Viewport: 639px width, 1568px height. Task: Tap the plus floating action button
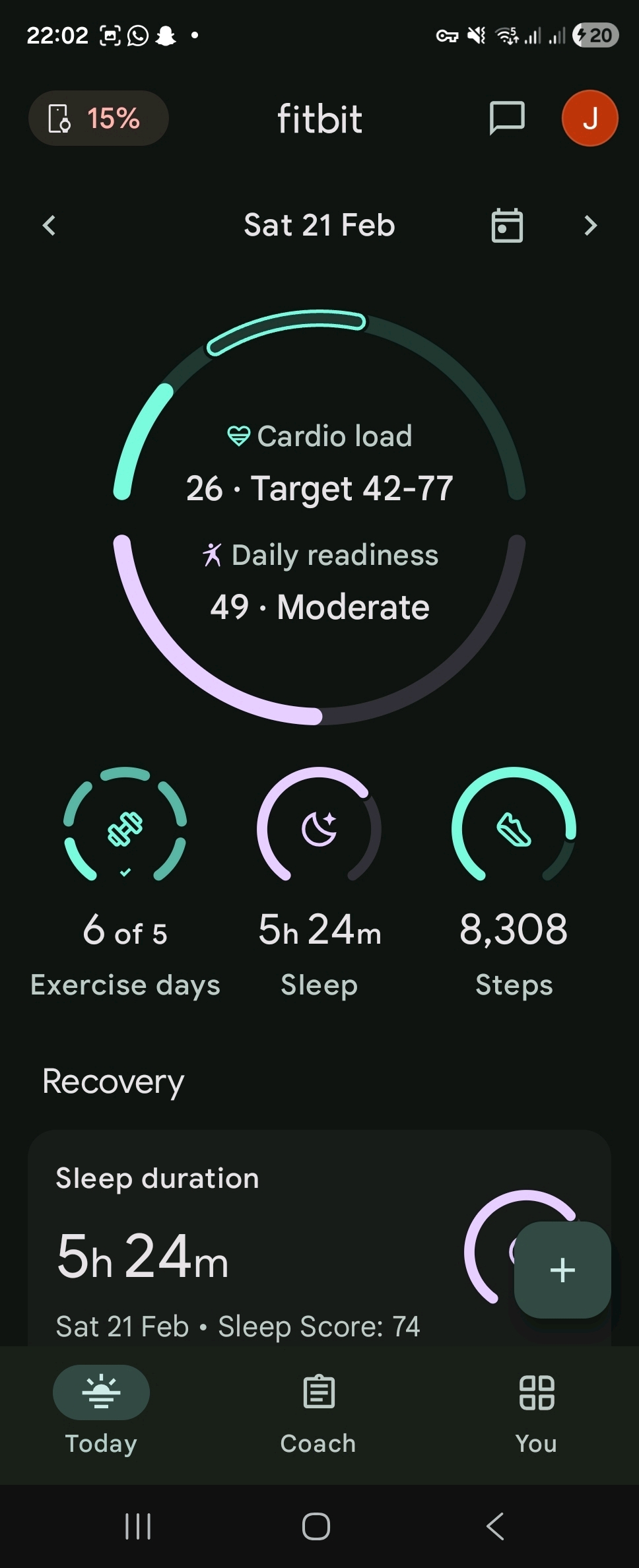tap(562, 1270)
